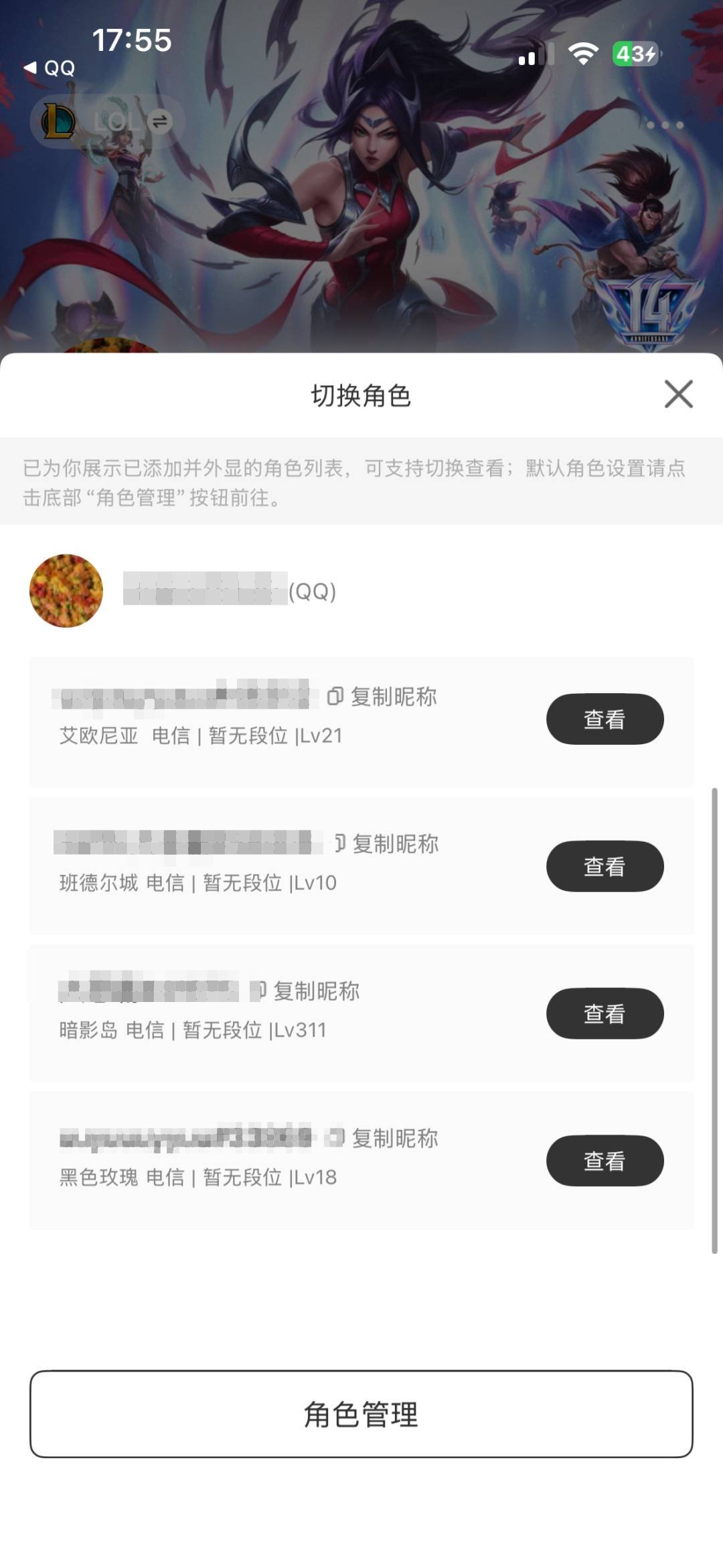Image resolution: width=723 pixels, height=1568 pixels.
Task: Tap the LOL game logo icon
Action: 59,122
